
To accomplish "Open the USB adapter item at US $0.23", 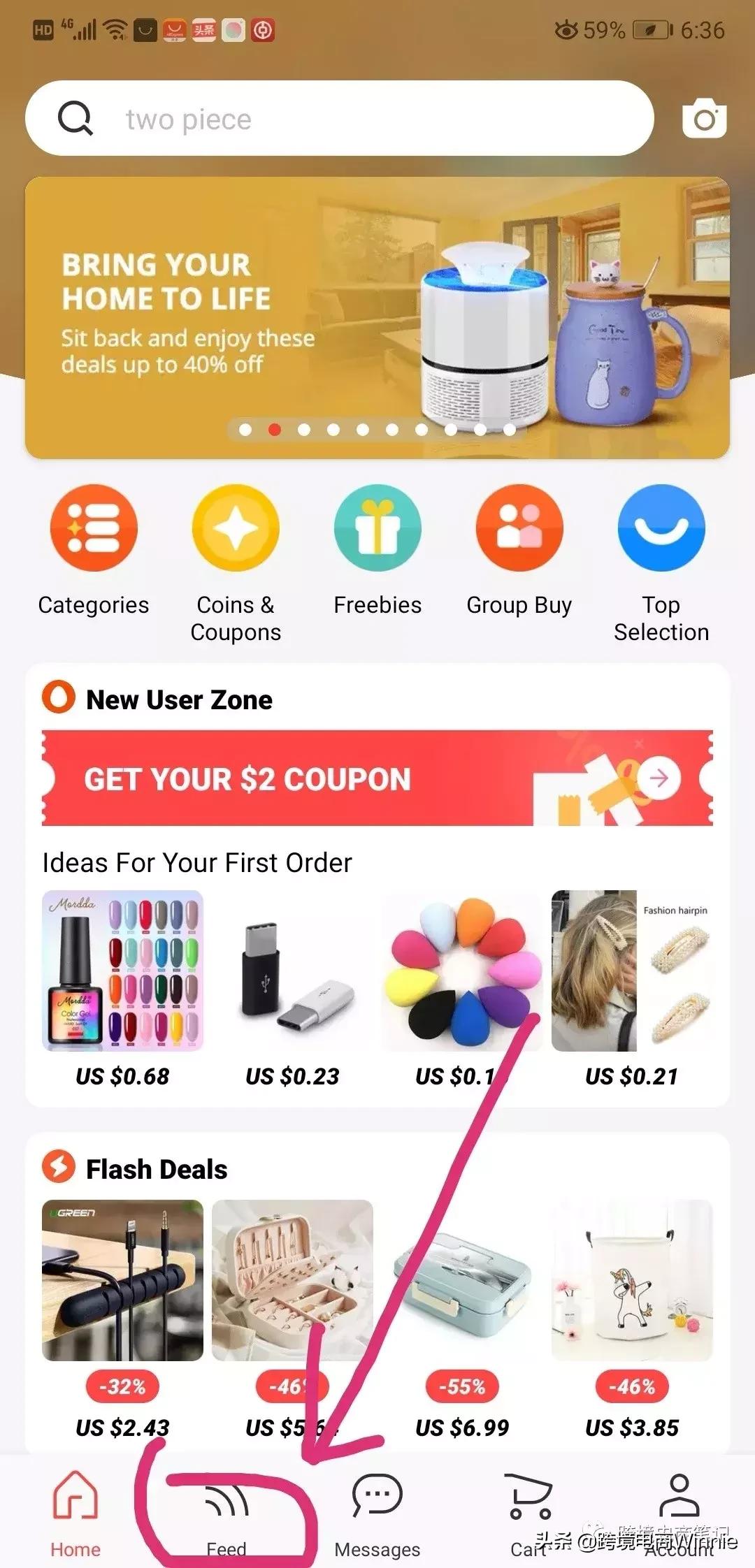I will [292, 971].
